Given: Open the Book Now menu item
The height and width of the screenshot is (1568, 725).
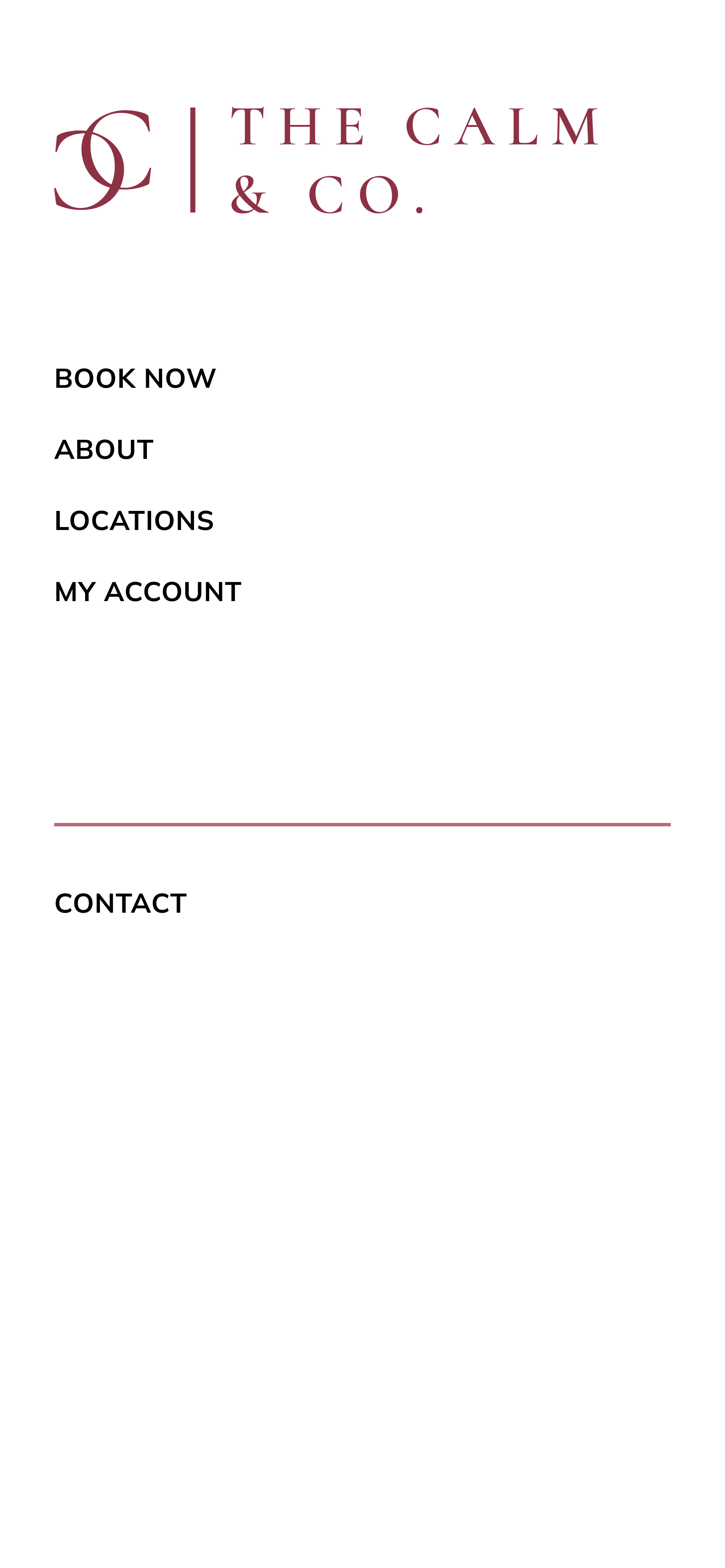Looking at the screenshot, I should click(135, 378).
